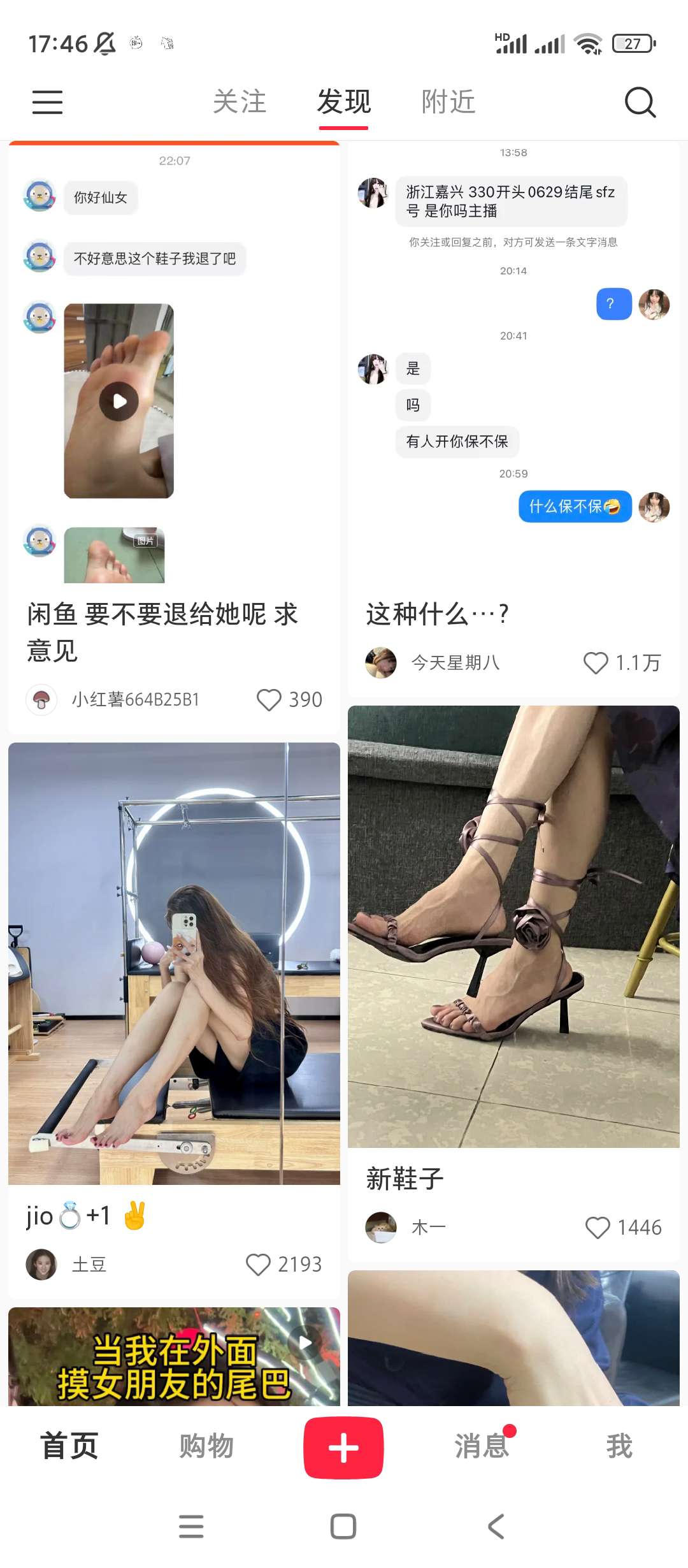Go to the 购物 tab

[x=206, y=1447]
